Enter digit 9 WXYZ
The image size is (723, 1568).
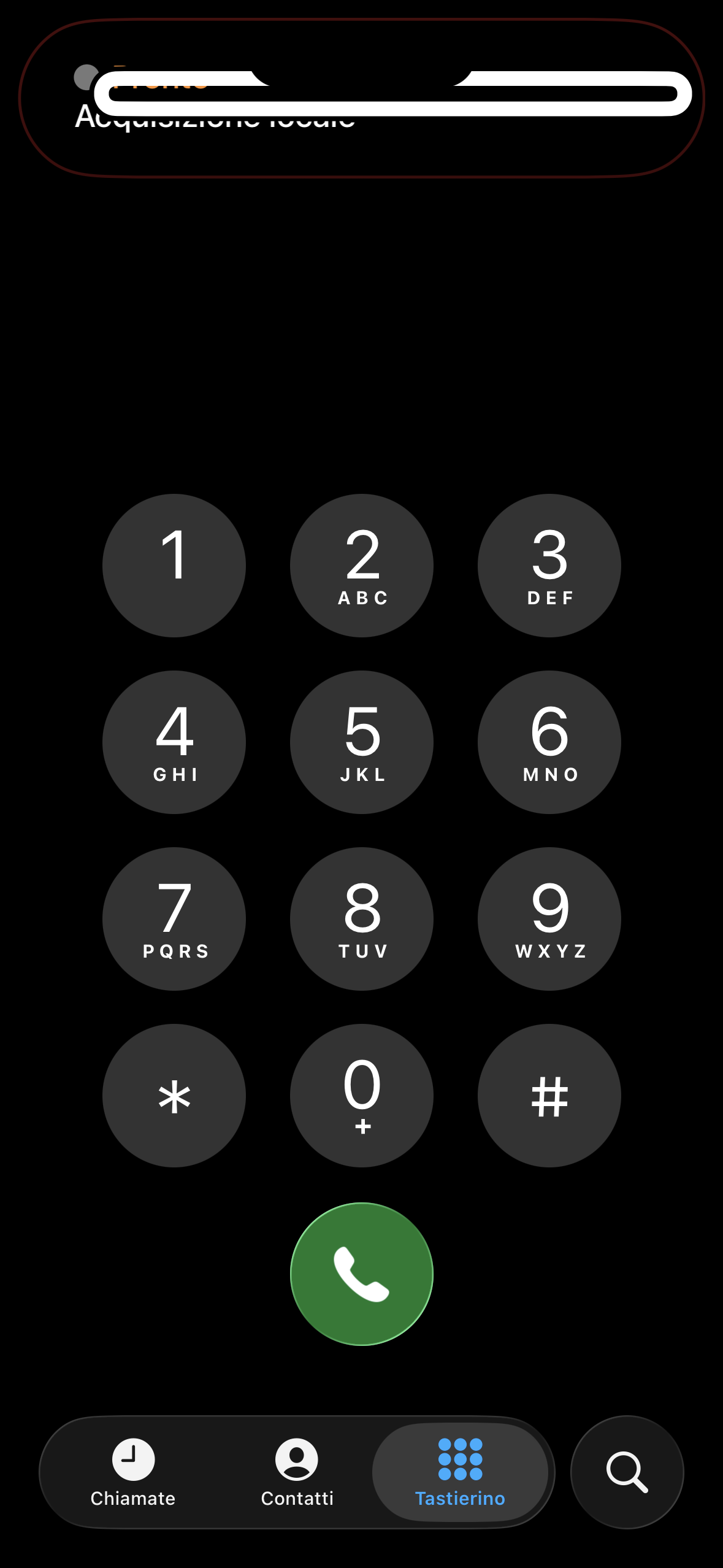click(x=549, y=918)
